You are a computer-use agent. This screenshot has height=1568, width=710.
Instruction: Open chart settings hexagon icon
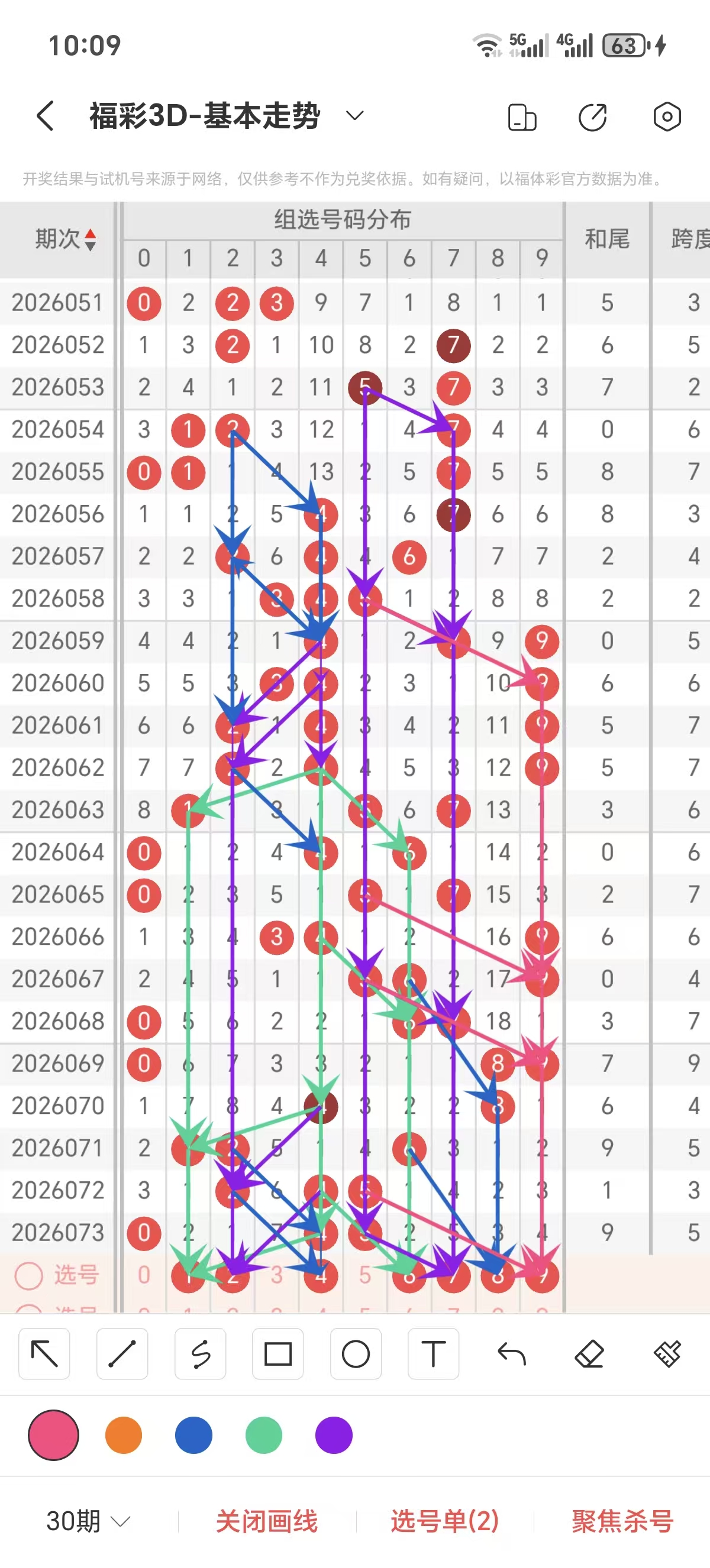pos(667,117)
